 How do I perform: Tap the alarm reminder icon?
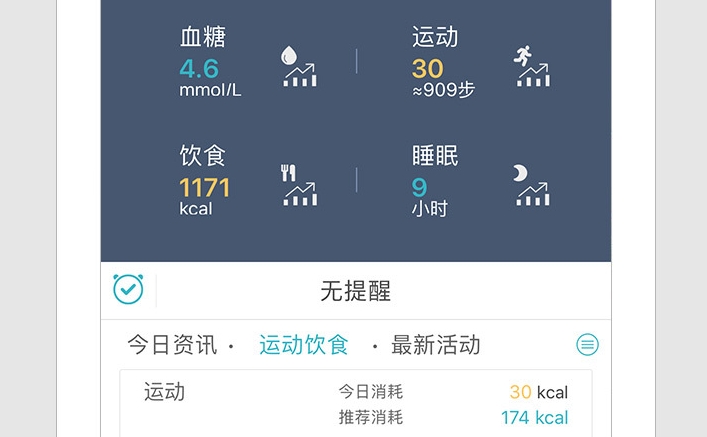click(x=128, y=290)
